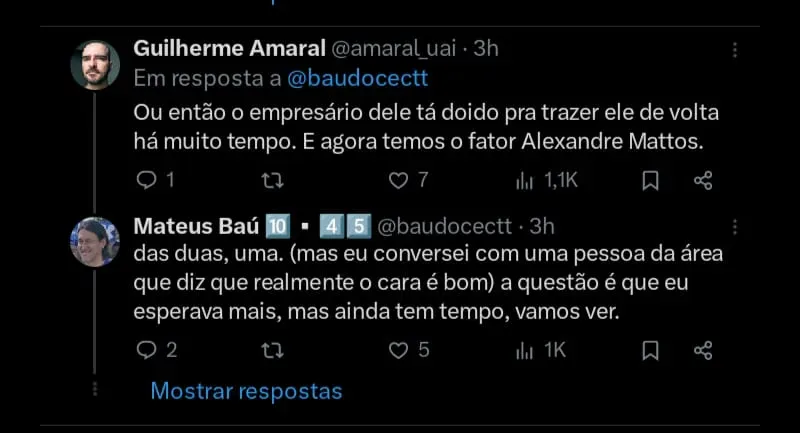Bookmark Mateus Baú's tweet
The width and height of the screenshot is (800, 433).
point(649,350)
